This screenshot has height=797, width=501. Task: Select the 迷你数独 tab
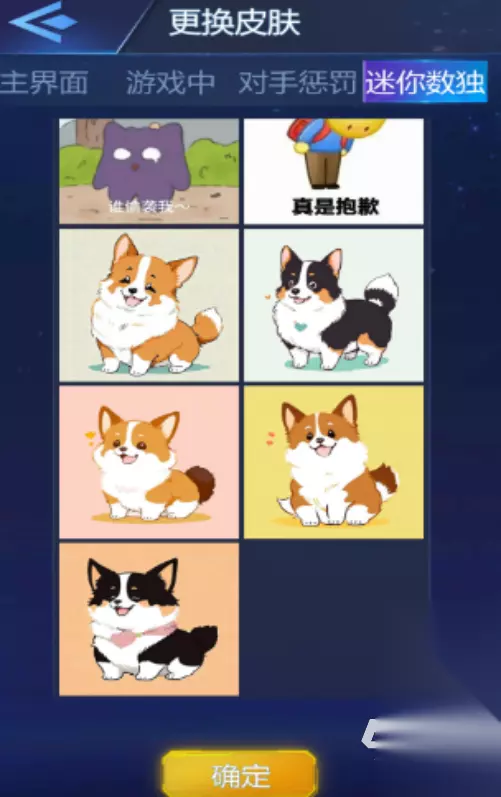[425, 82]
